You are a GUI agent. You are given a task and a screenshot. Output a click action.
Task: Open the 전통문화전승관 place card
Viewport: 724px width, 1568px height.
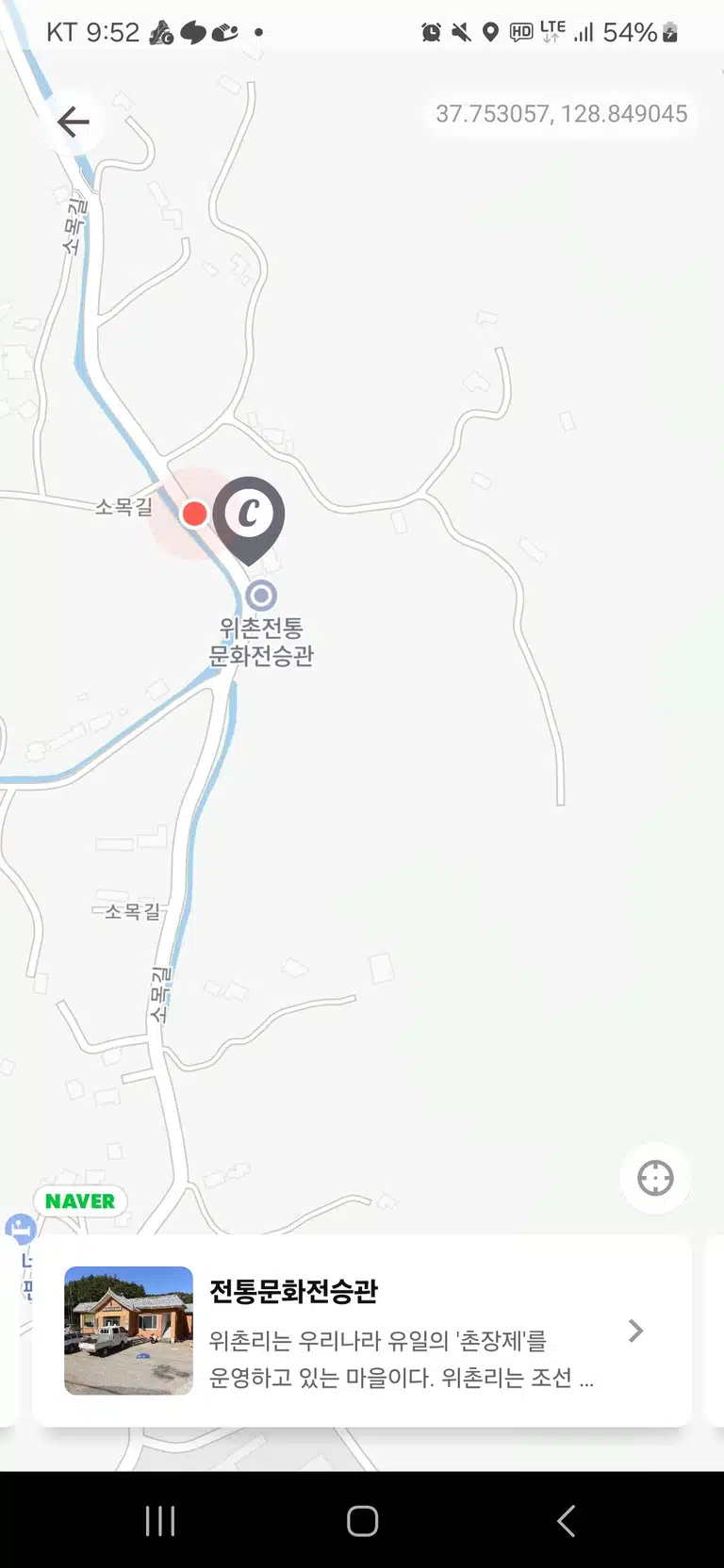coord(362,1331)
